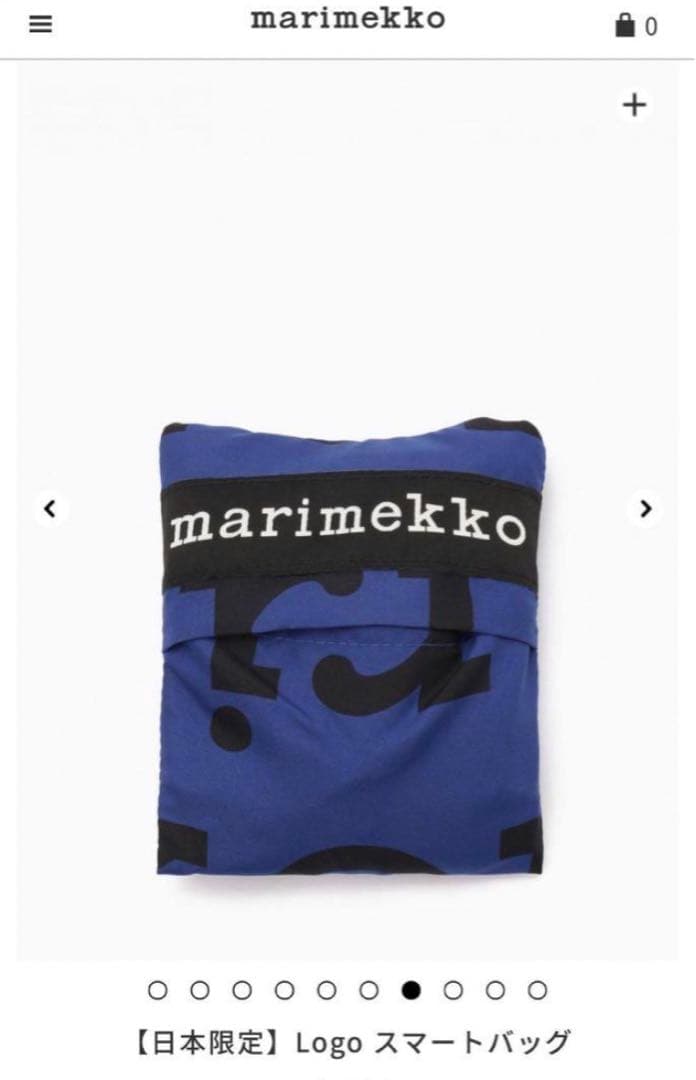Jump to the first image dot
The width and height of the screenshot is (696, 1080).
click(x=157, y=990)
